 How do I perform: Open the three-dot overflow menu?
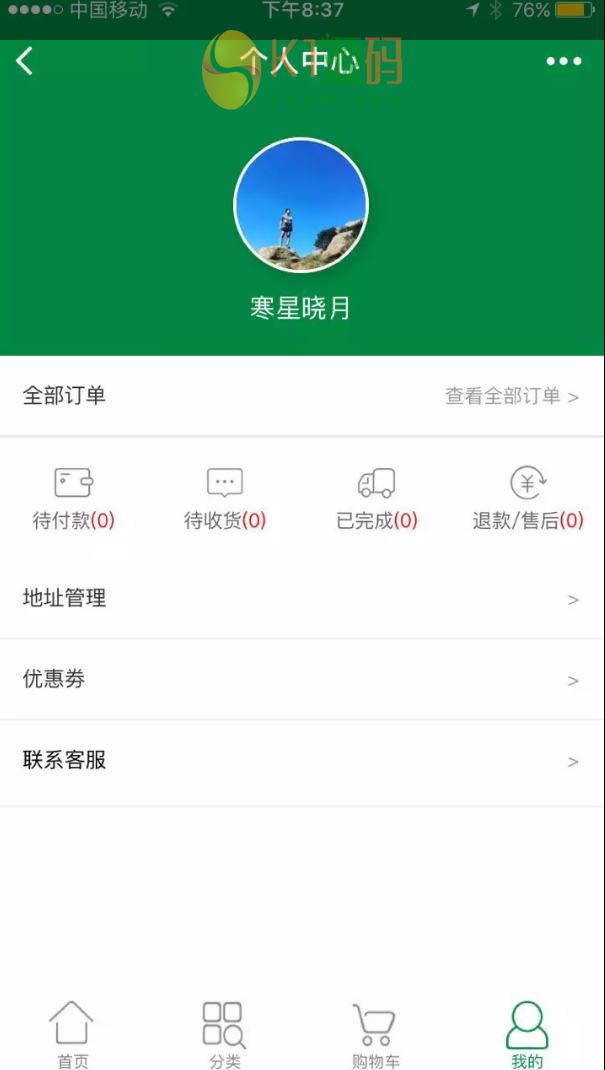564,62
